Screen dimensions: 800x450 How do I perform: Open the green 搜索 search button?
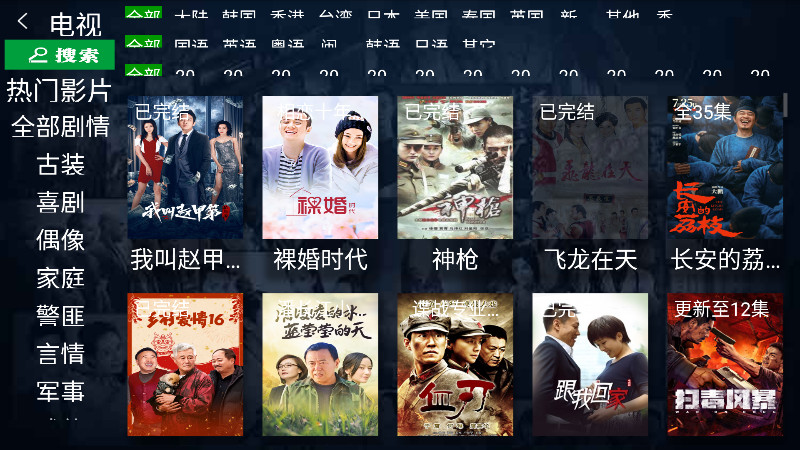[x=60, y=55]
